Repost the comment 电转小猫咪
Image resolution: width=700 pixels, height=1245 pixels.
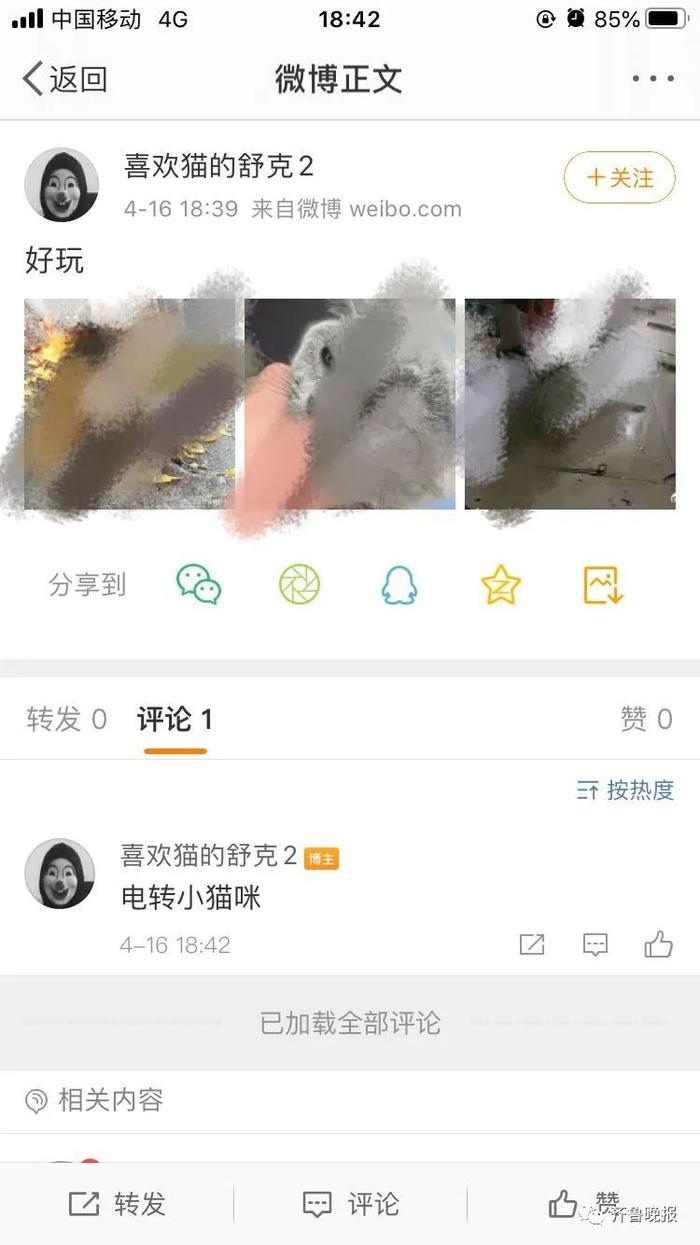click(532, 944)
